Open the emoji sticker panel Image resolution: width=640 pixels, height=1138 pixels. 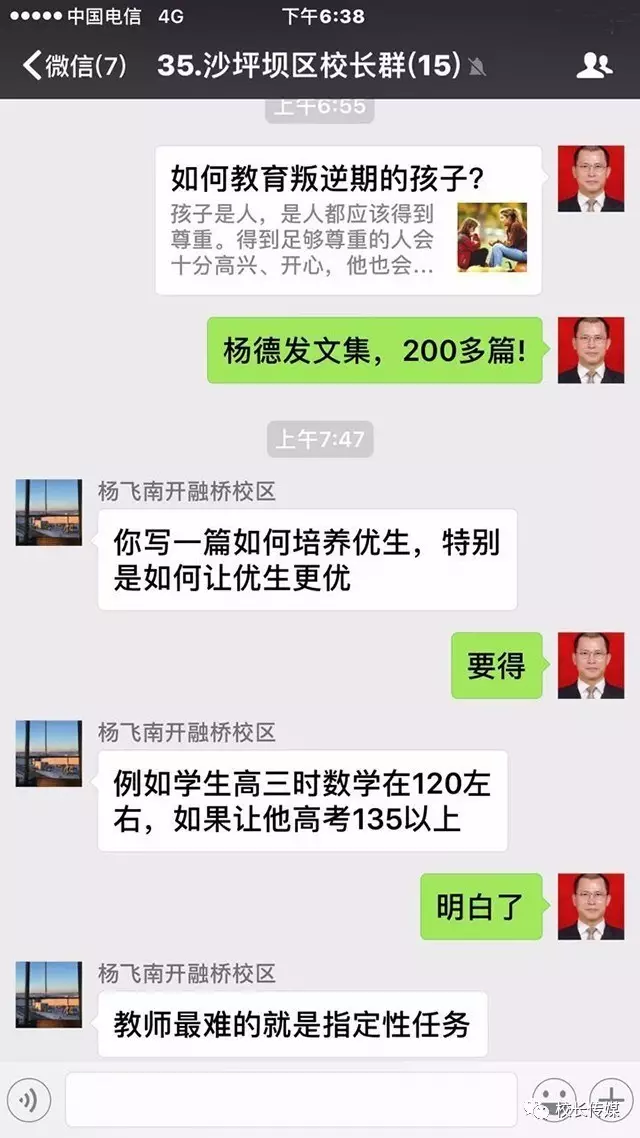(554, 1100)
